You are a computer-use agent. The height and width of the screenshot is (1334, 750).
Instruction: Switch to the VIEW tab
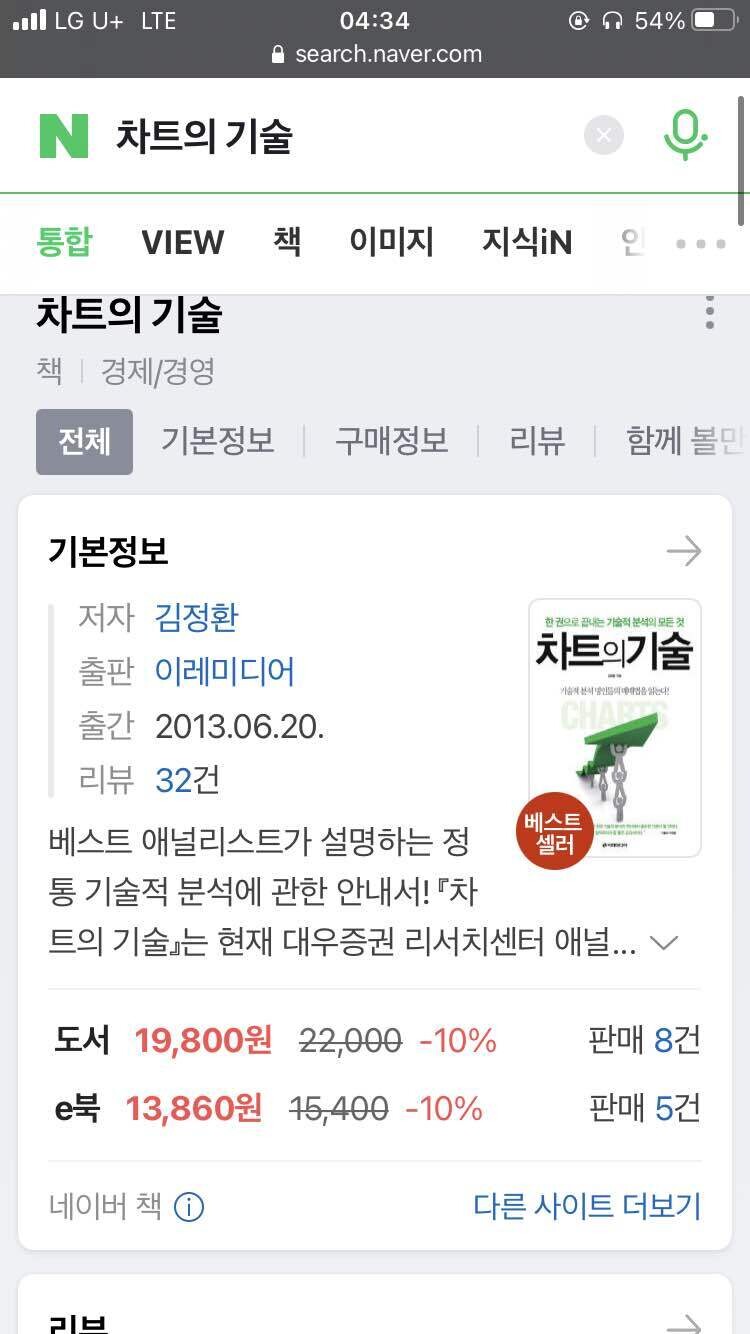pyautogui.click(x=182, y=242)
